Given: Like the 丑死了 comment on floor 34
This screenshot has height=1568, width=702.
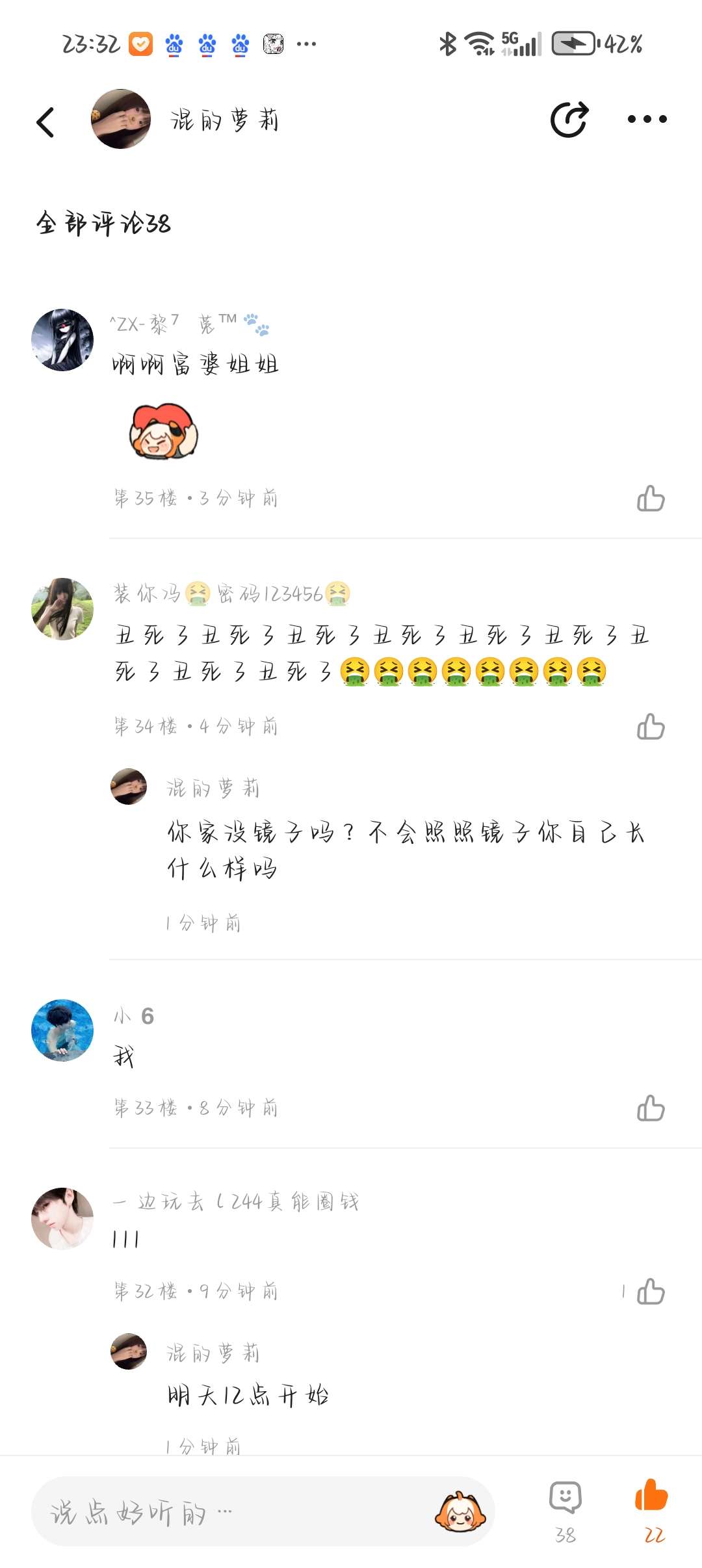Looking at the screenshot, I should click(x=651, y=727).
